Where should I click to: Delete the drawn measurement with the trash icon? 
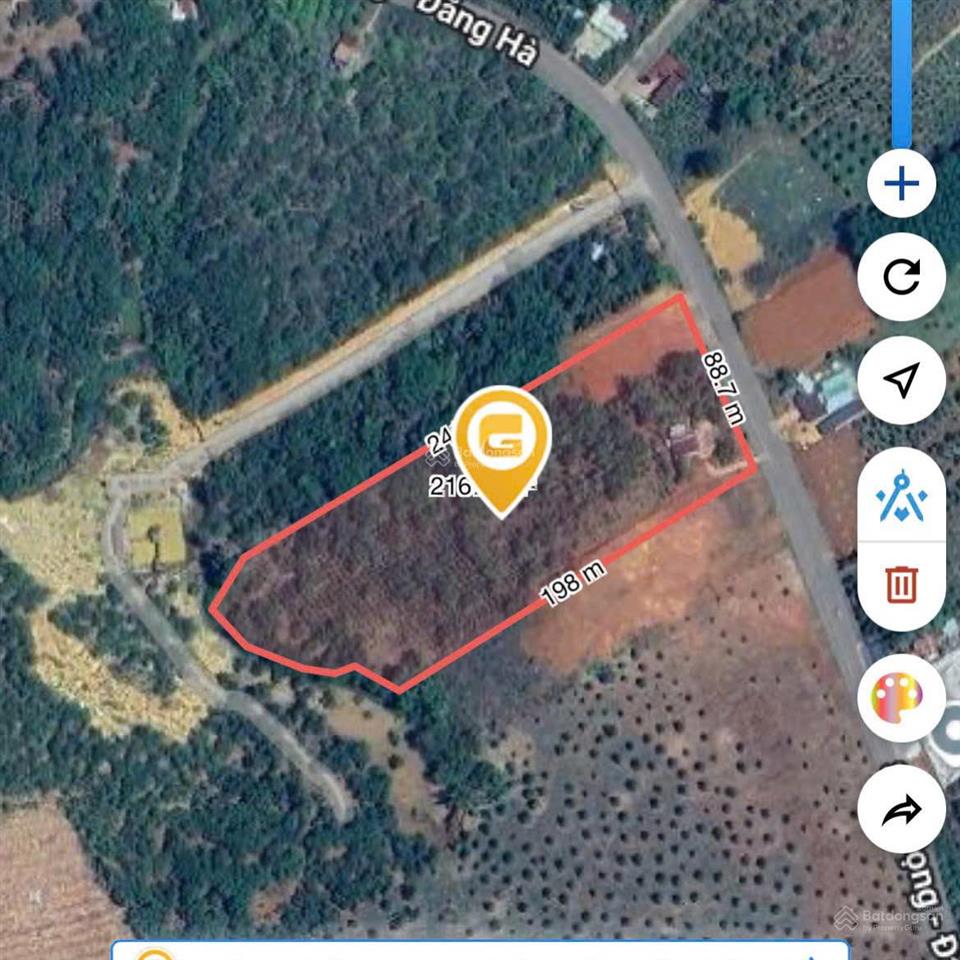tap(901, 584)
